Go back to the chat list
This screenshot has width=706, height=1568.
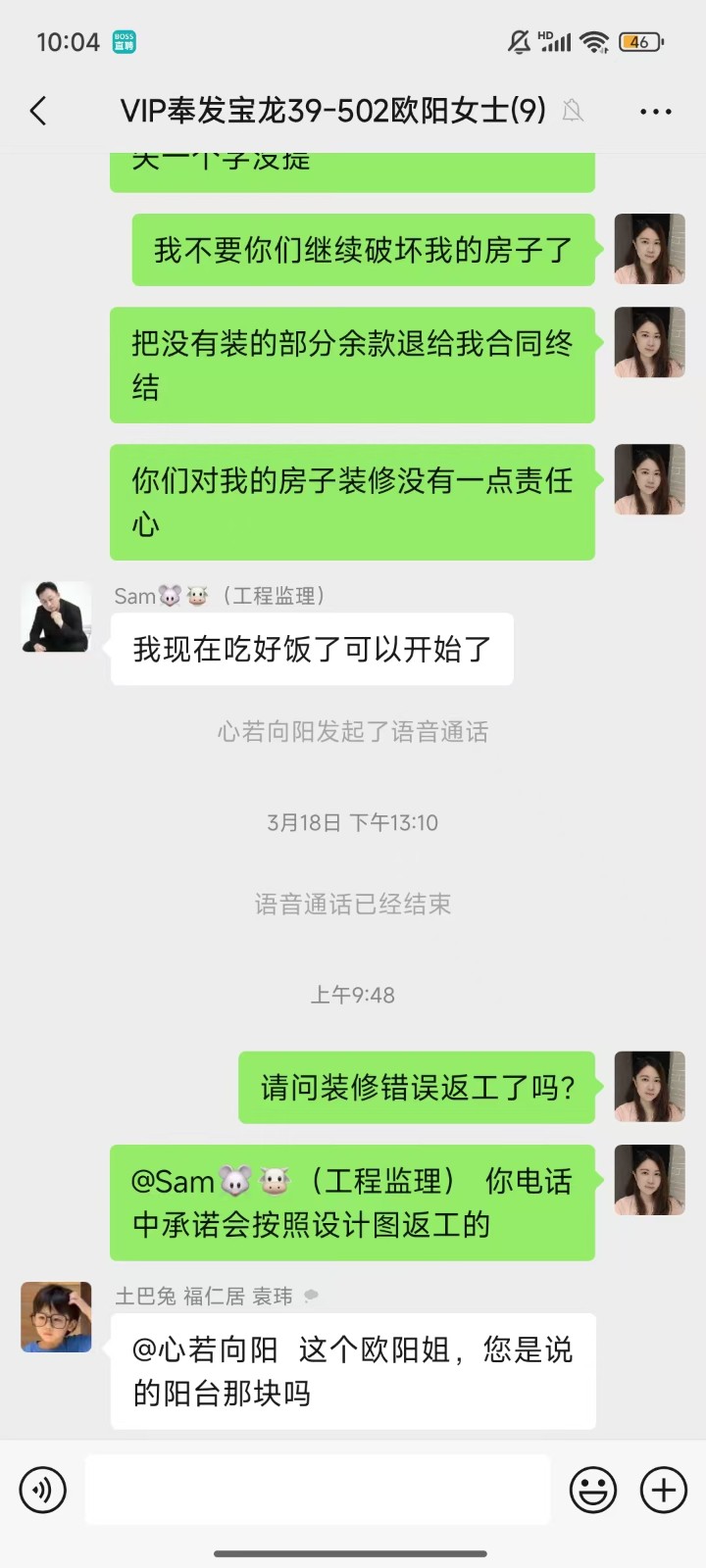point(39,111)
